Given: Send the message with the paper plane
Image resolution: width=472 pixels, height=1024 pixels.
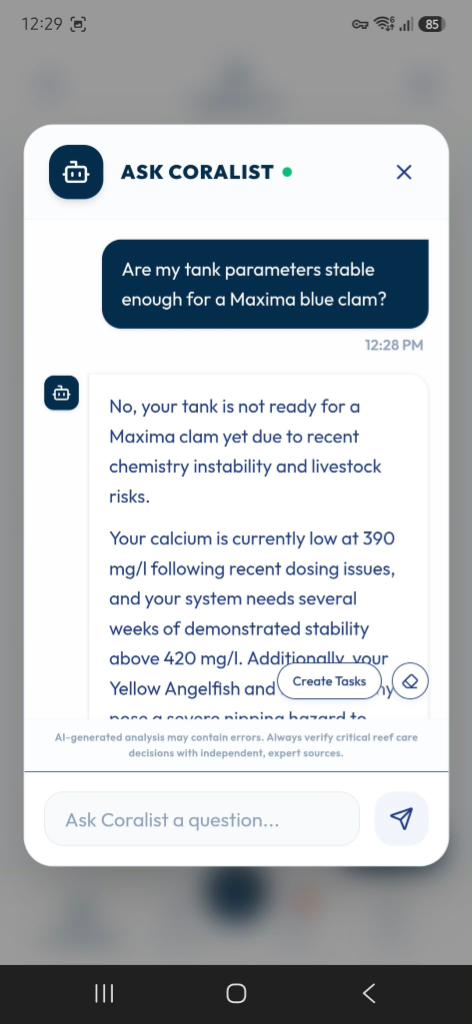Looking at the screenshot, I should 401,819.
